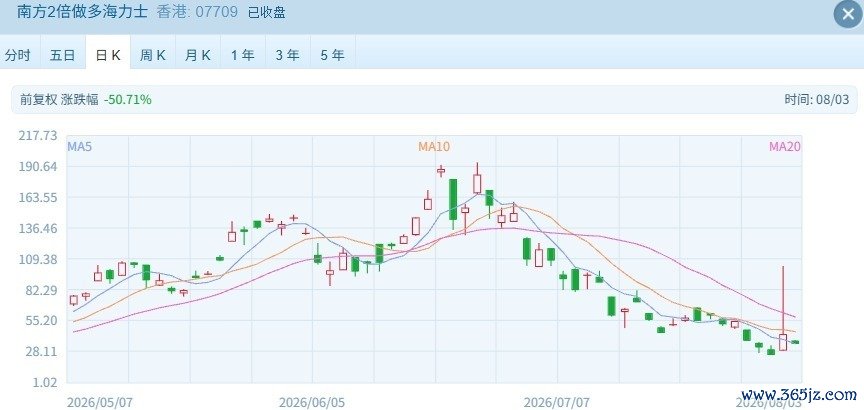Close the stock chart panel
Screen dimensions: 864x410
(848, 14)
